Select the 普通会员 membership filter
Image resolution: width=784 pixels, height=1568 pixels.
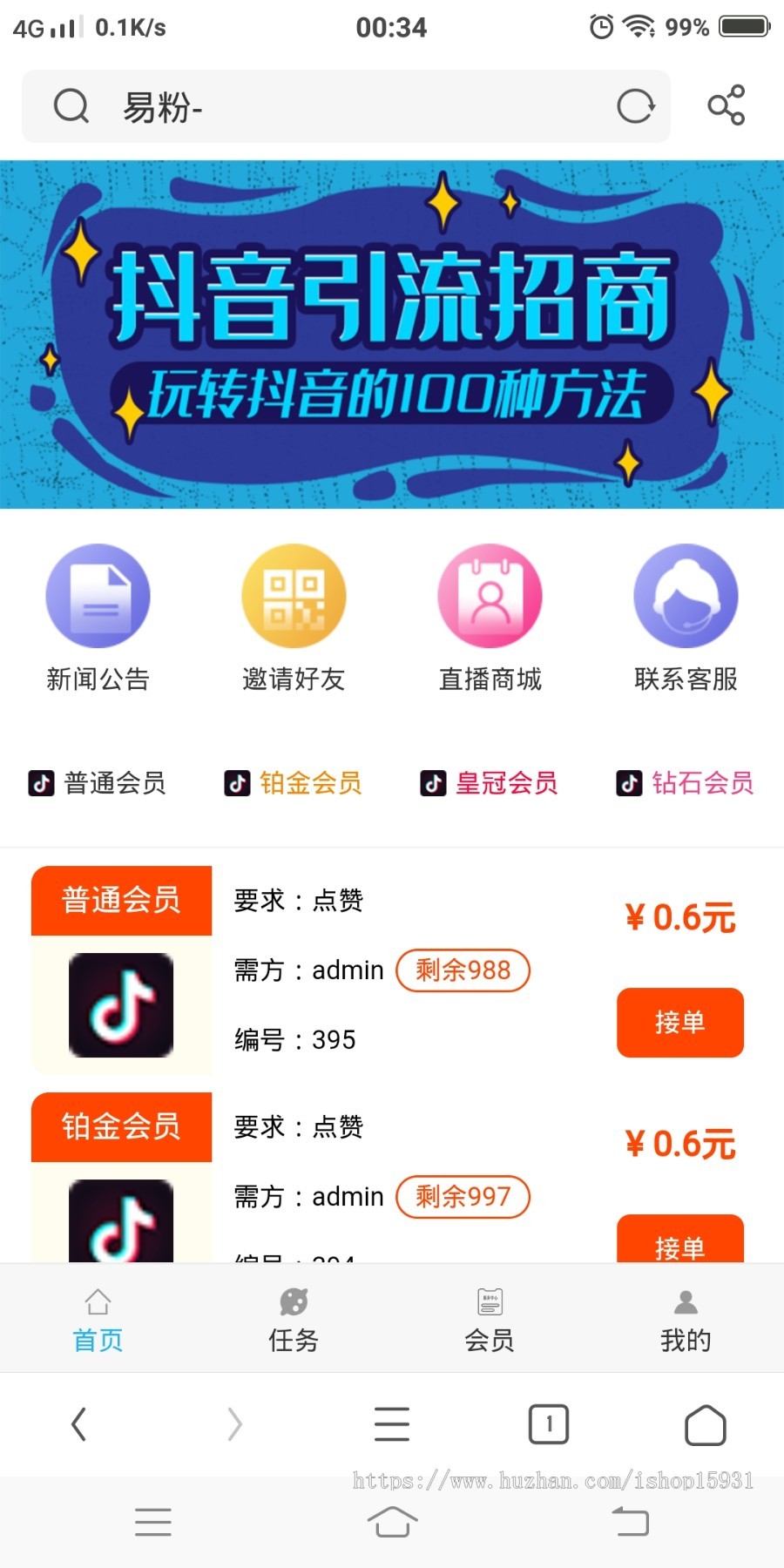(98, 783)
